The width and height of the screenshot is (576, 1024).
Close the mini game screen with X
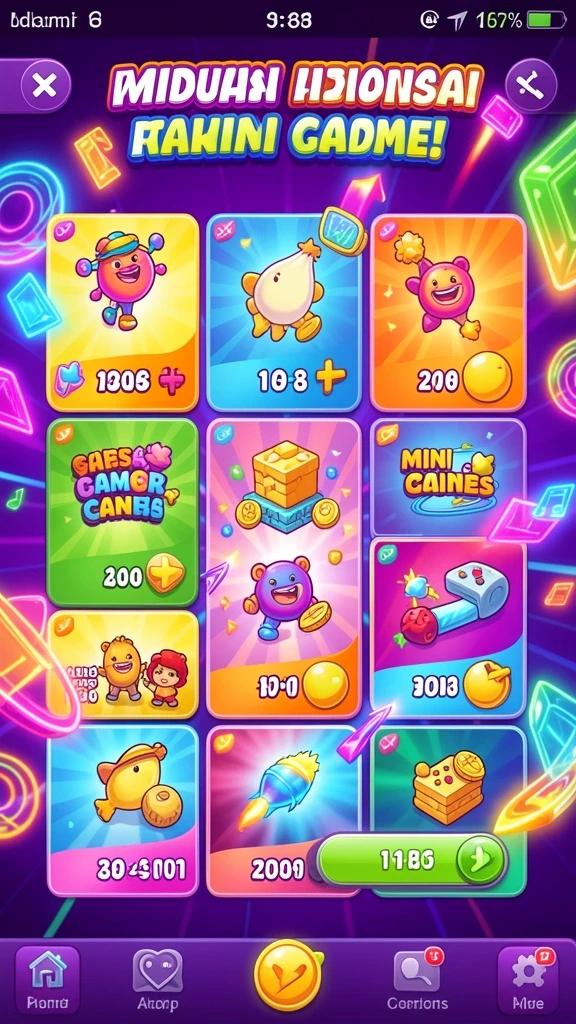[44, 86]
